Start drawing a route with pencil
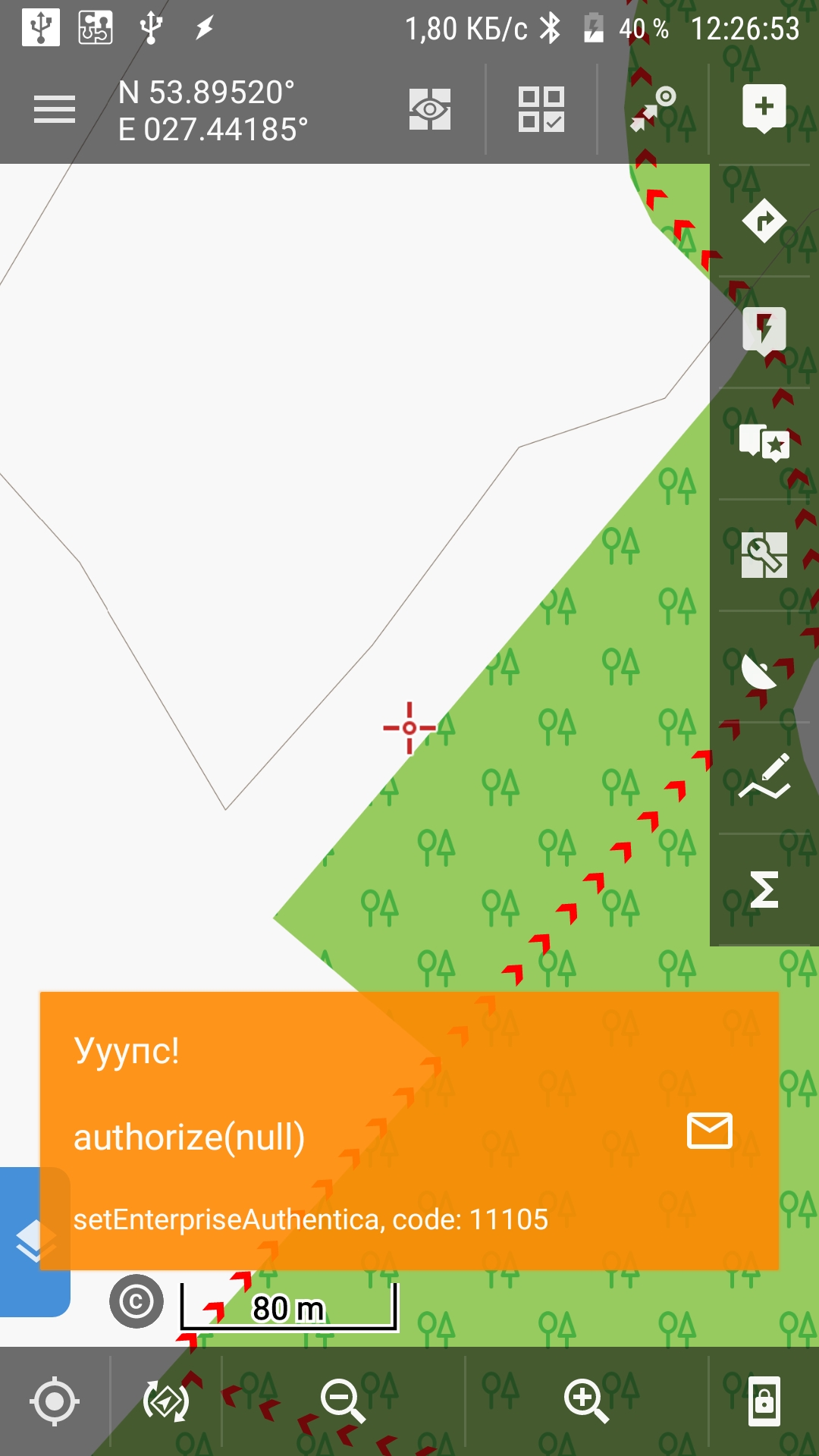 click(764, 778)
